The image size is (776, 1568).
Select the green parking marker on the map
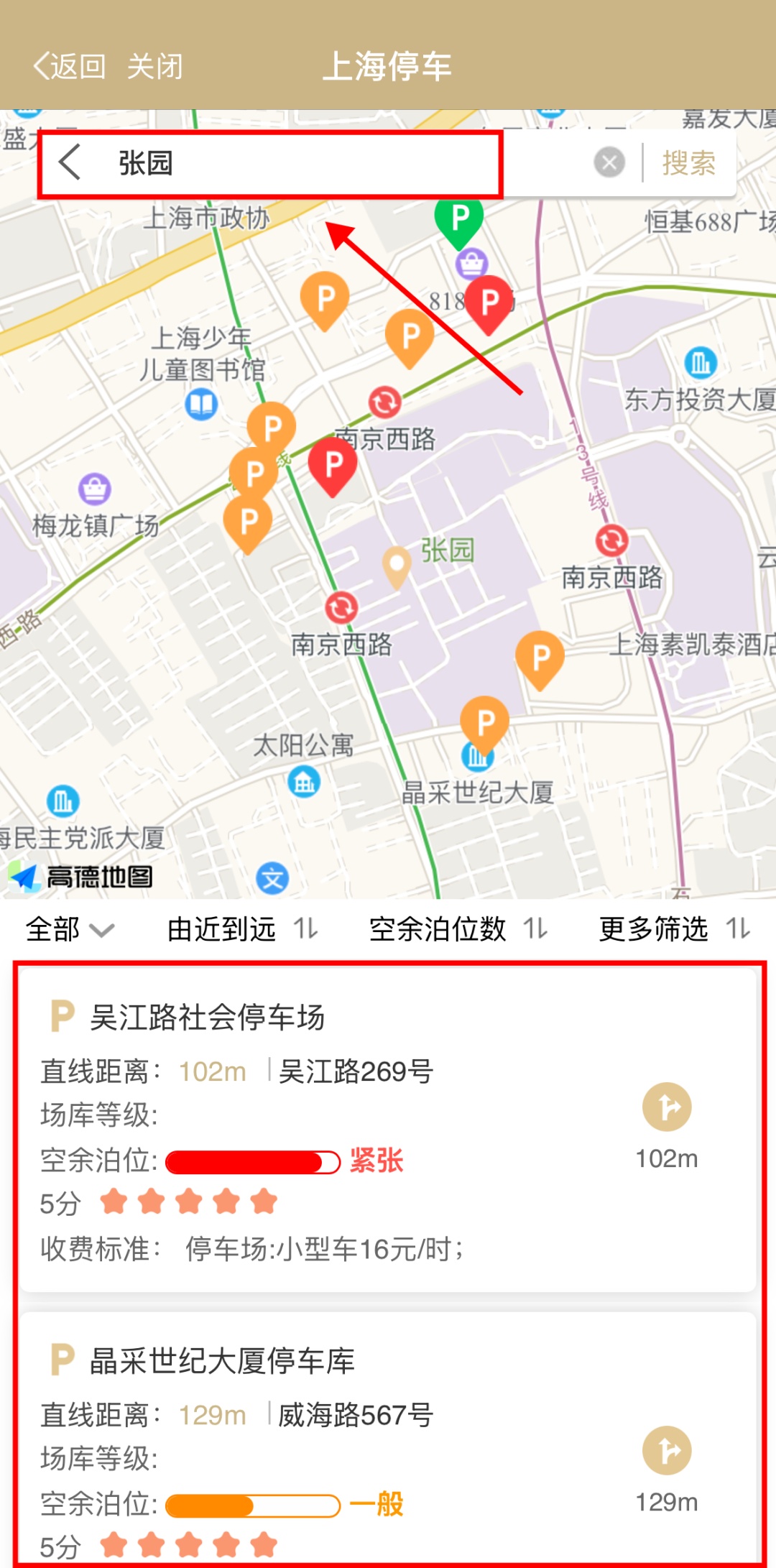coord(459,218)
